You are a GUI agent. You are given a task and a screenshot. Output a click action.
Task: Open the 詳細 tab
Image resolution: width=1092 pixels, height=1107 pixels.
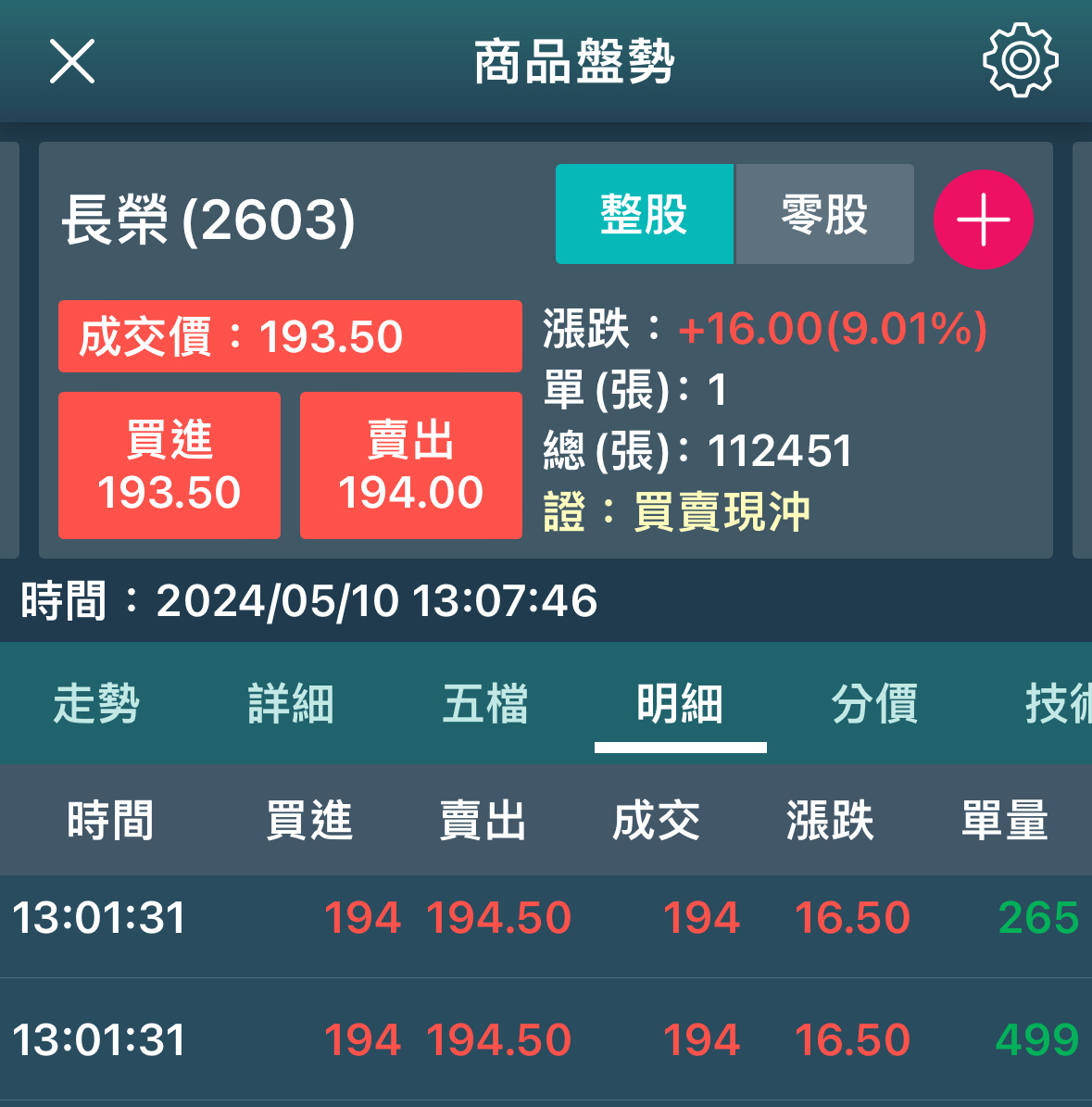291,703
